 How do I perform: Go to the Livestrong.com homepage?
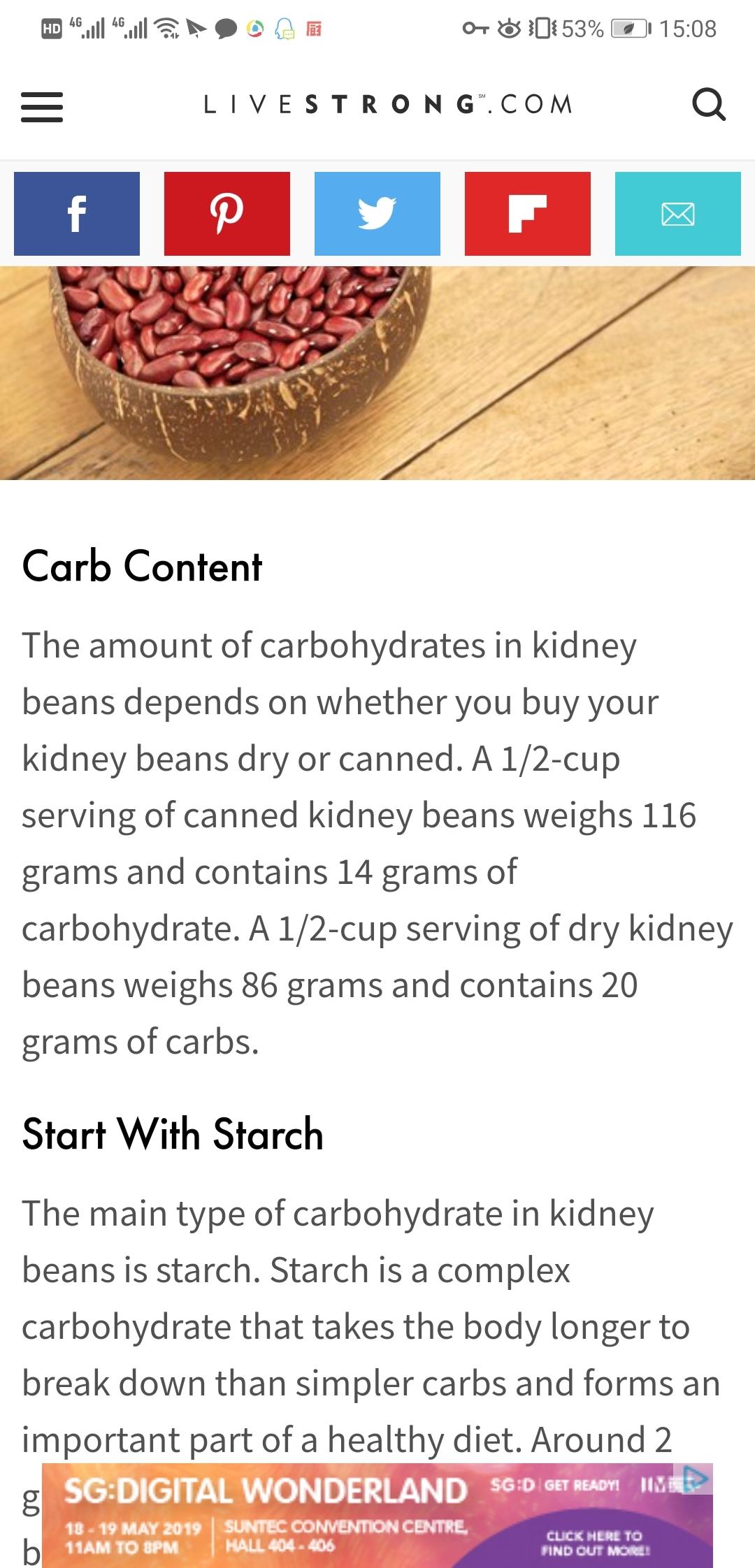(x=388, y=105)
